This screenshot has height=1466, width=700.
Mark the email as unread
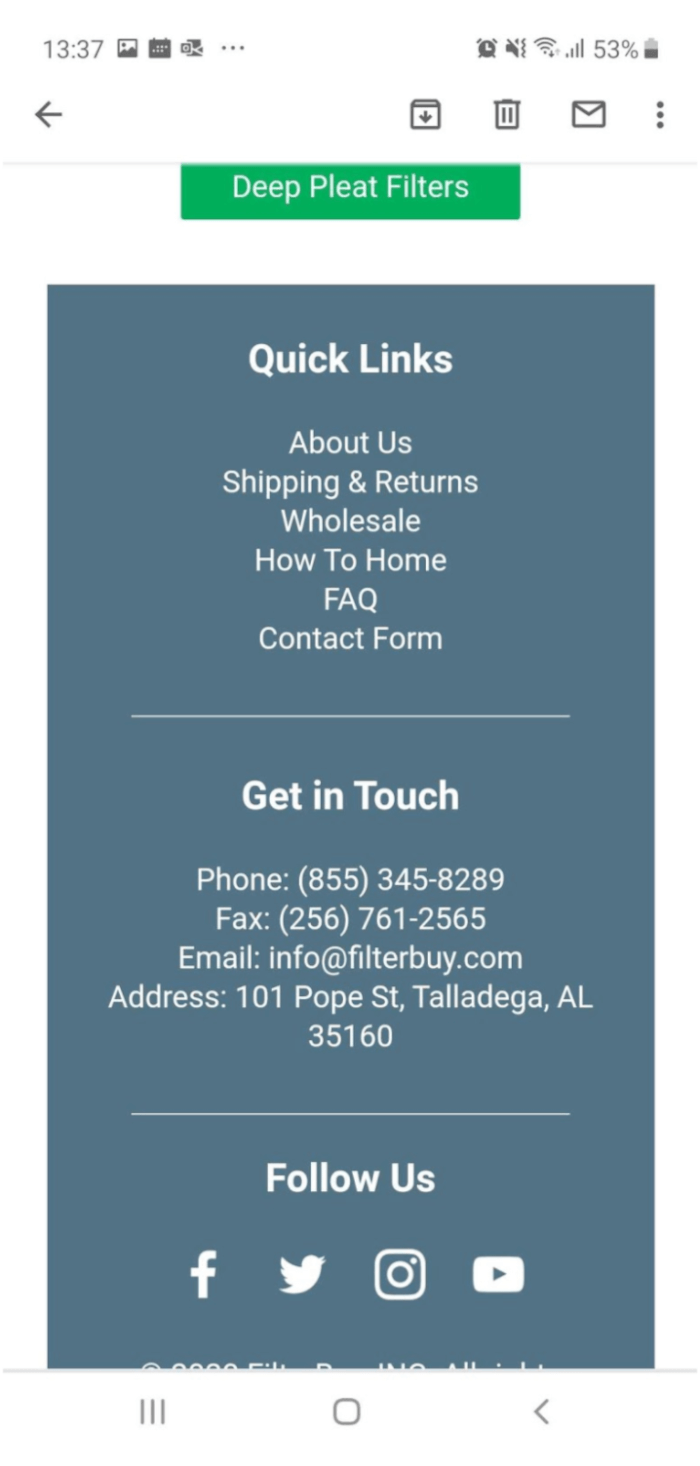click(x=588, y=115)
